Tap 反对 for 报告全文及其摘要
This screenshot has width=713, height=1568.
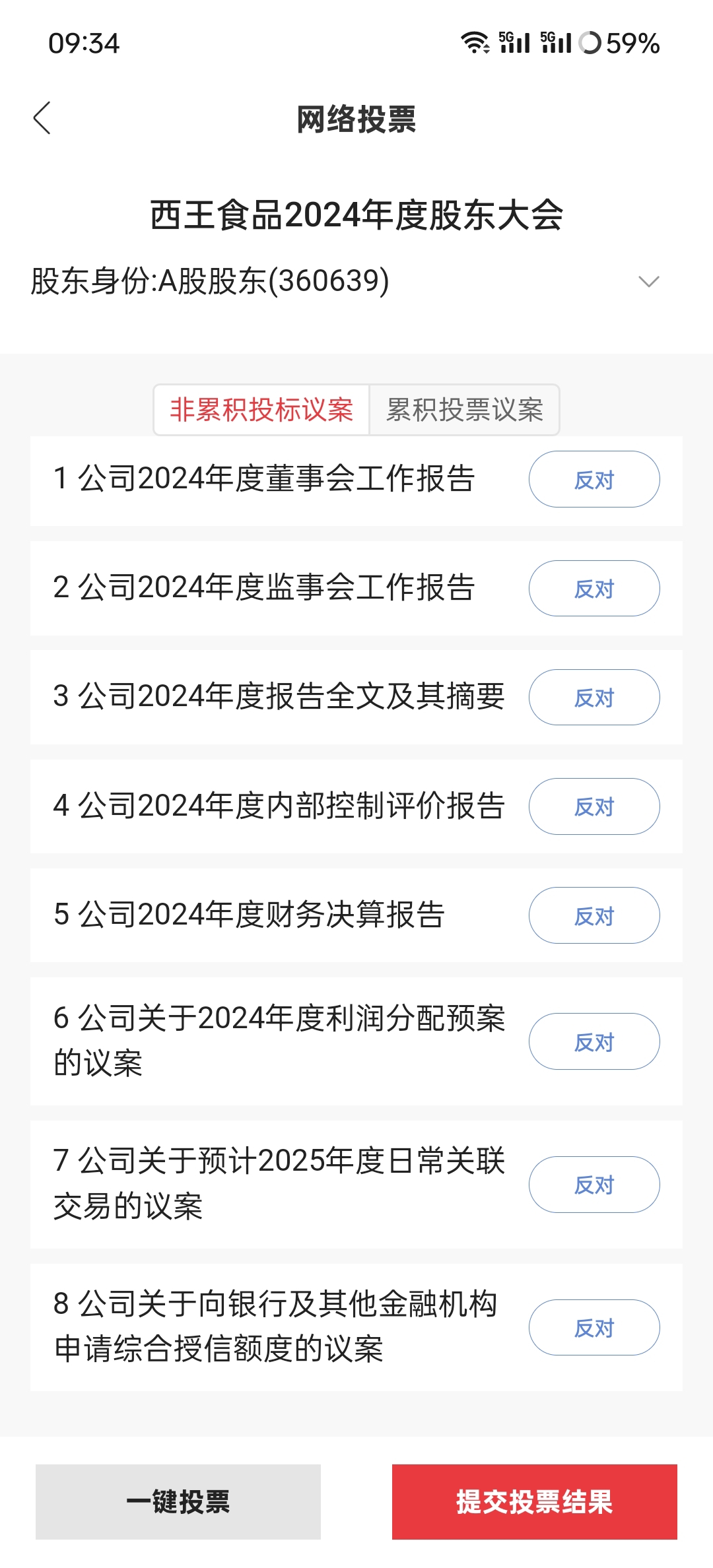594,697
